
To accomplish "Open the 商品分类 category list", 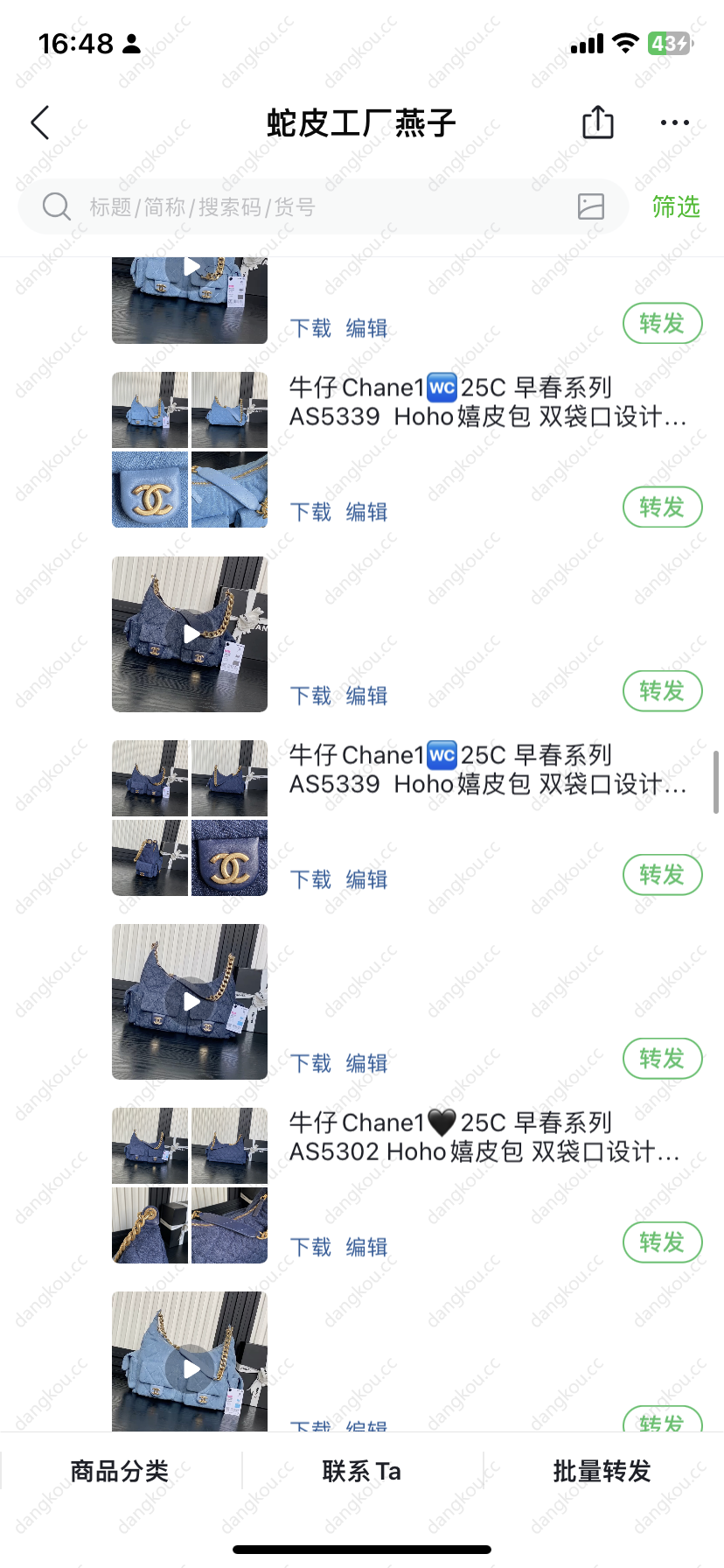I will click(120, 1471).
